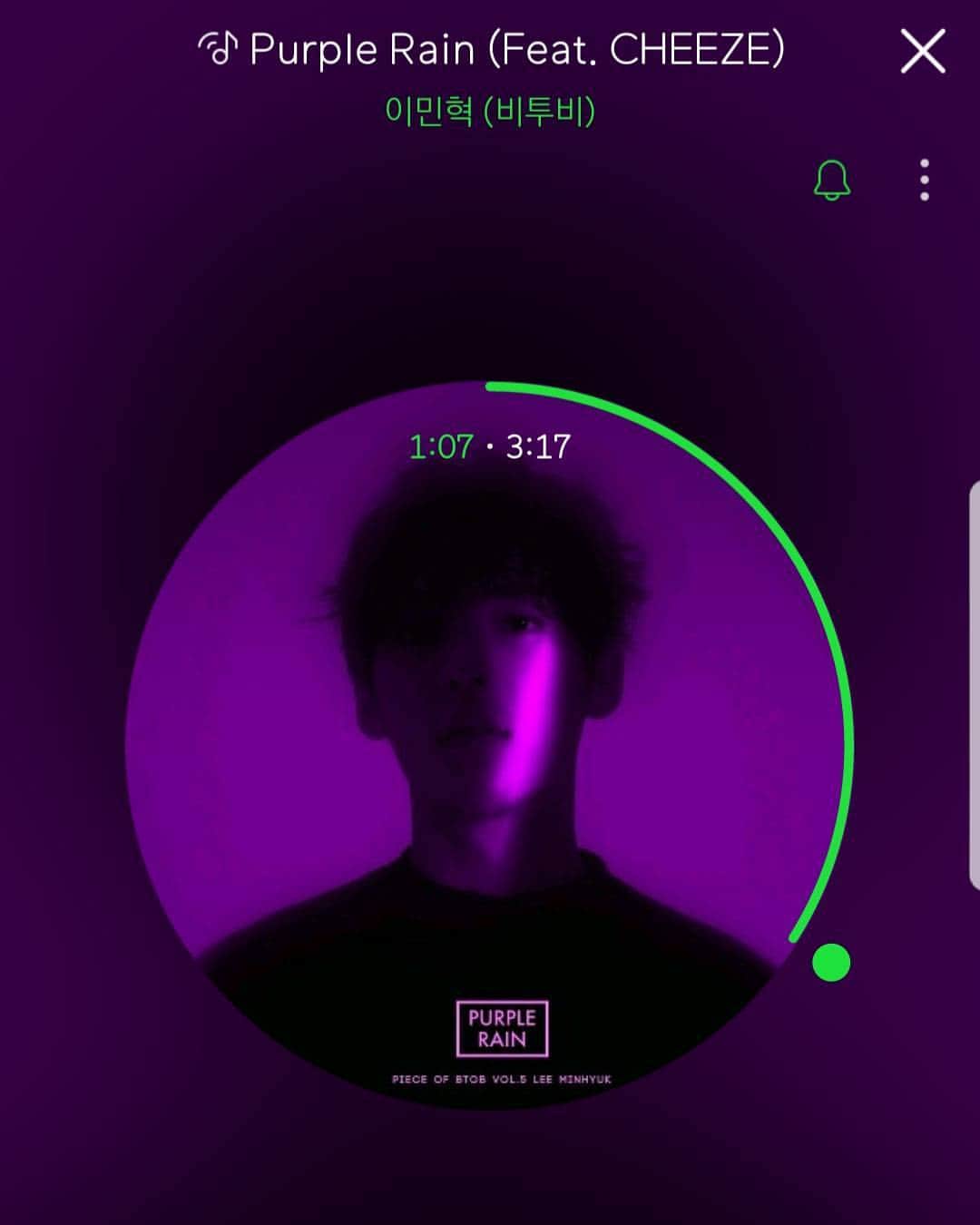Viewport: 980px width, 1225px height.
Task: Open artist 이민혁 (비투비) page
Action: tap(490, 112)
